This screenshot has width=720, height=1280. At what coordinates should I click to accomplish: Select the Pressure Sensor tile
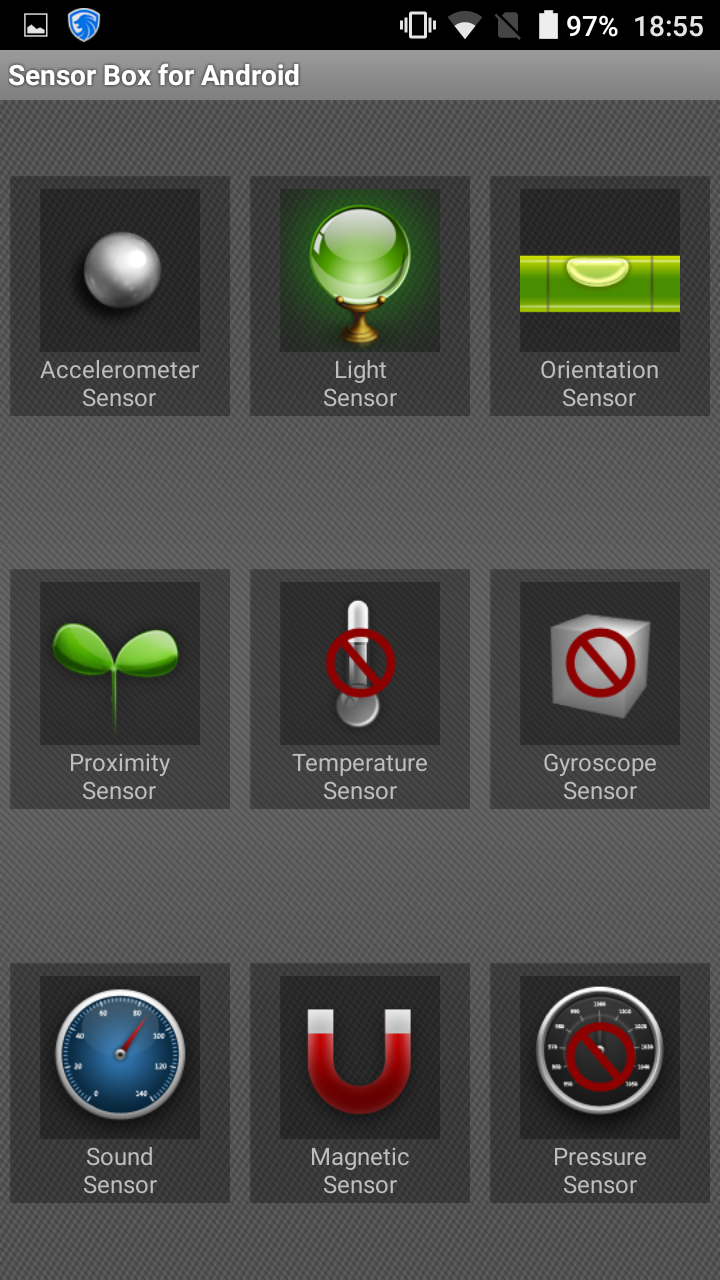pos(600,1082)
